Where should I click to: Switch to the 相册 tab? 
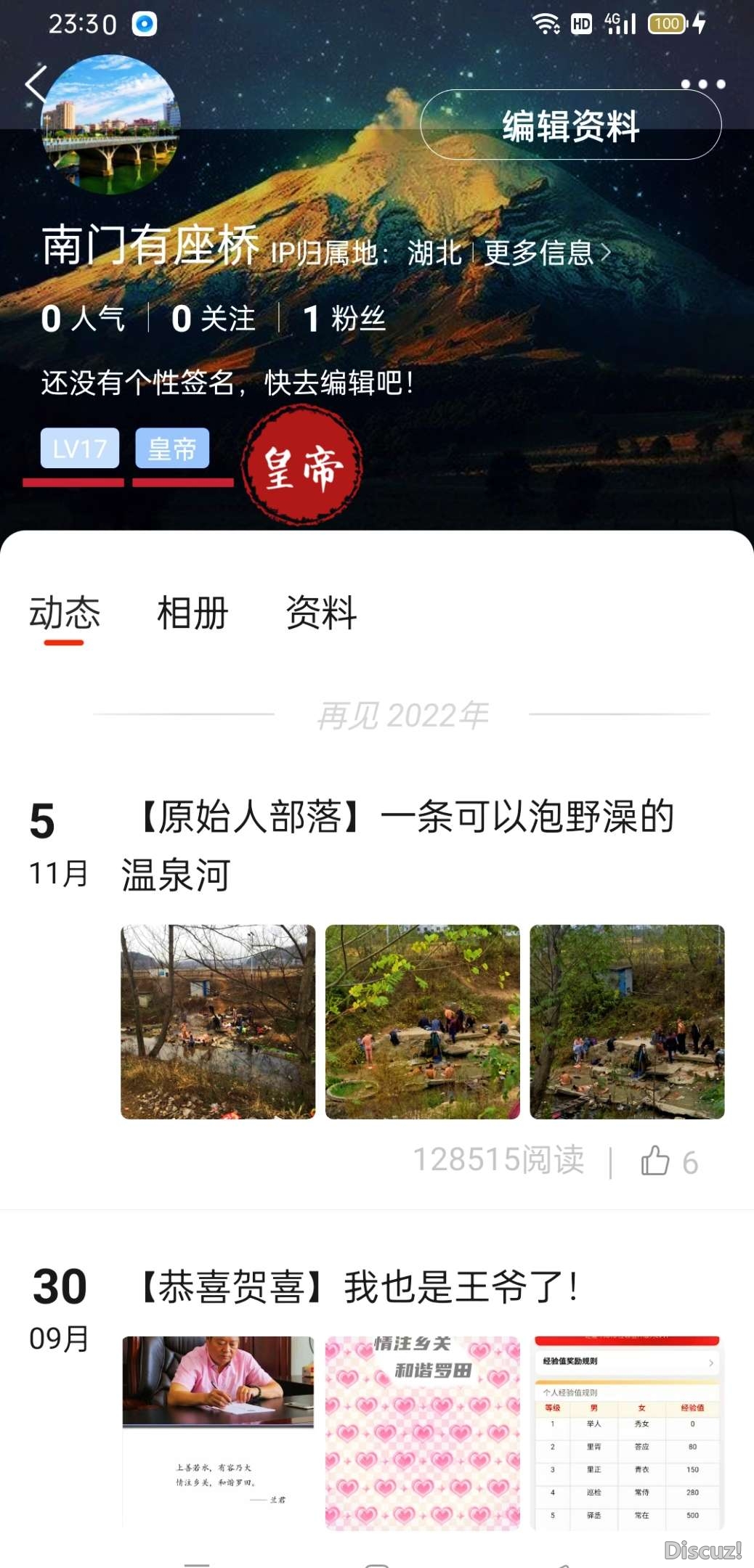point(192,613)
